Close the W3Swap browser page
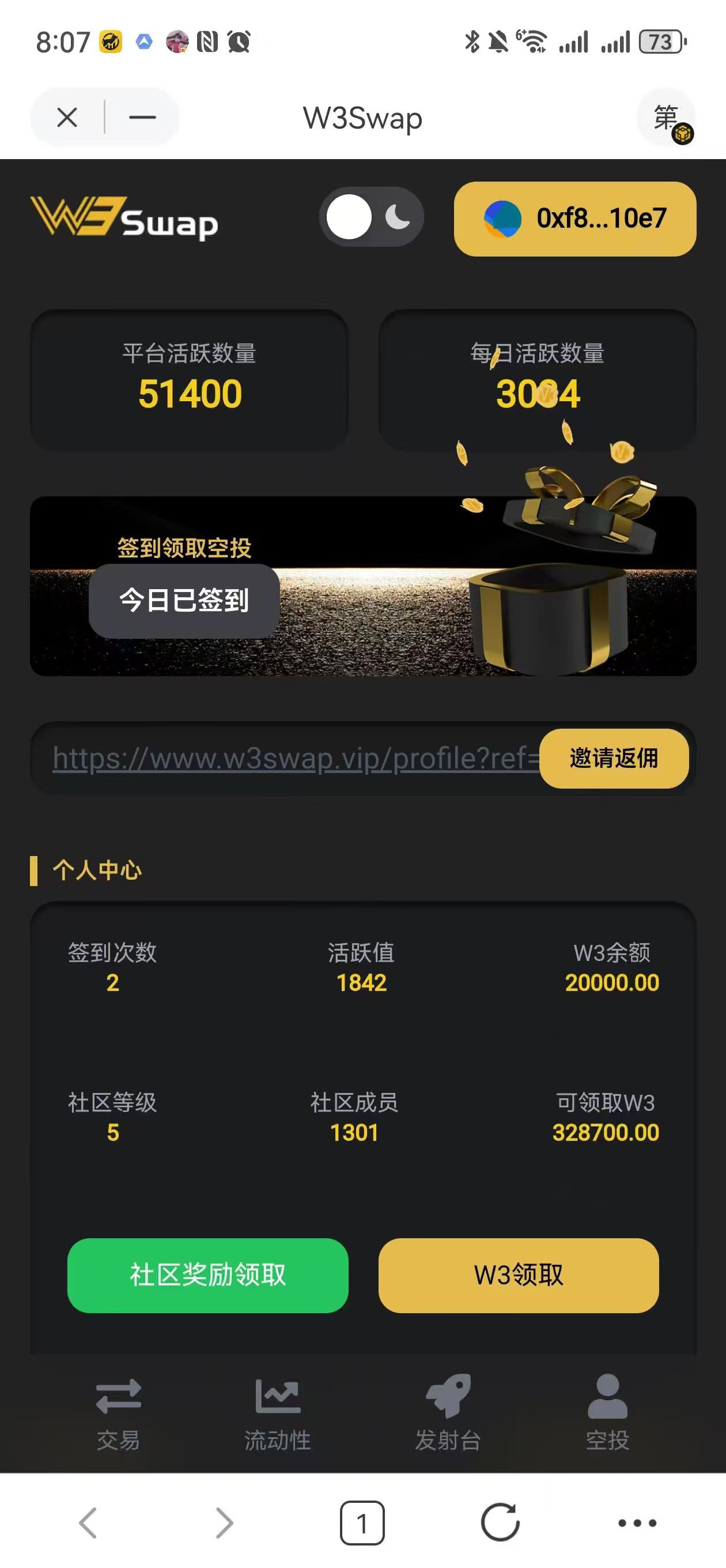The width and height of the screenshot is (726, 1568). pos(67,117)
